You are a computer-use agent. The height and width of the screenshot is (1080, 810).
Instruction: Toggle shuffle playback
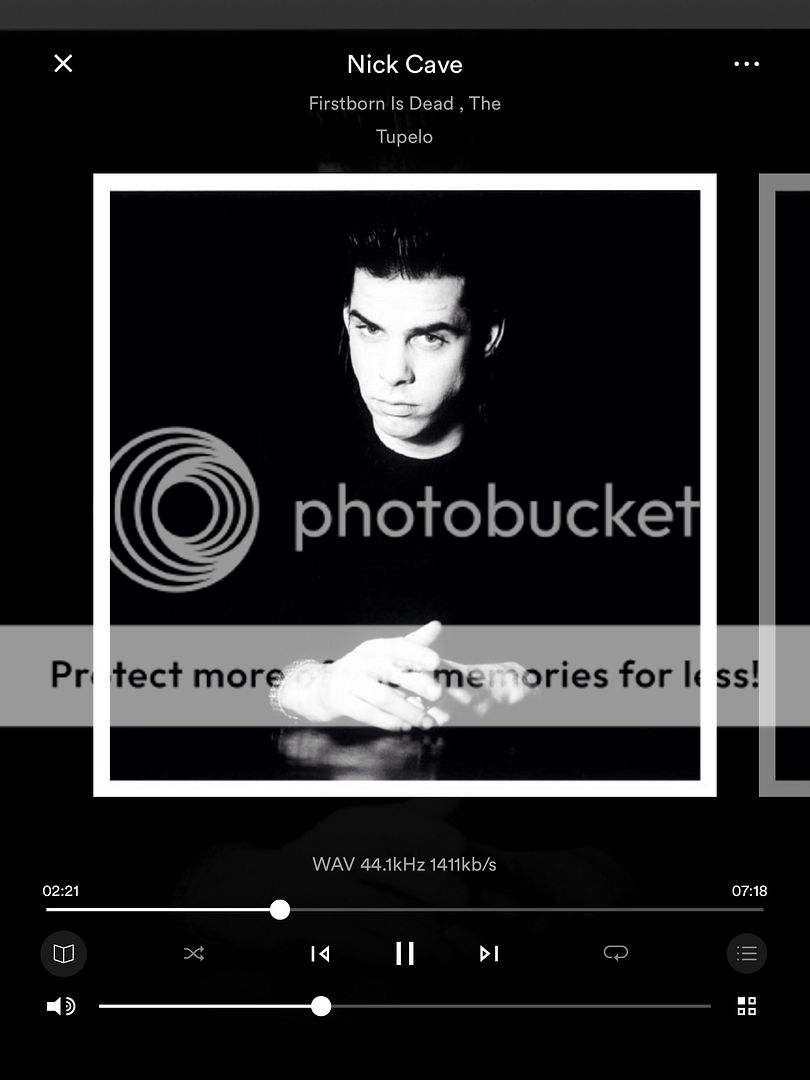pyautogui.click(x=194, y=953)
